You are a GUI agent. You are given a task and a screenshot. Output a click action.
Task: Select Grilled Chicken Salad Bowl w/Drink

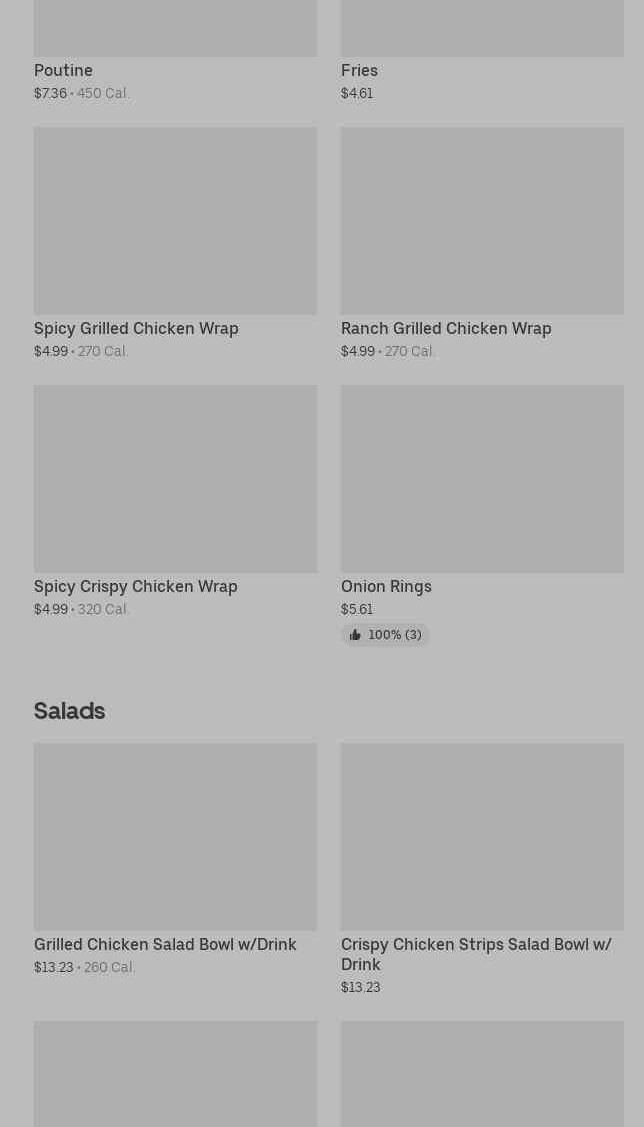click(175, 859)
